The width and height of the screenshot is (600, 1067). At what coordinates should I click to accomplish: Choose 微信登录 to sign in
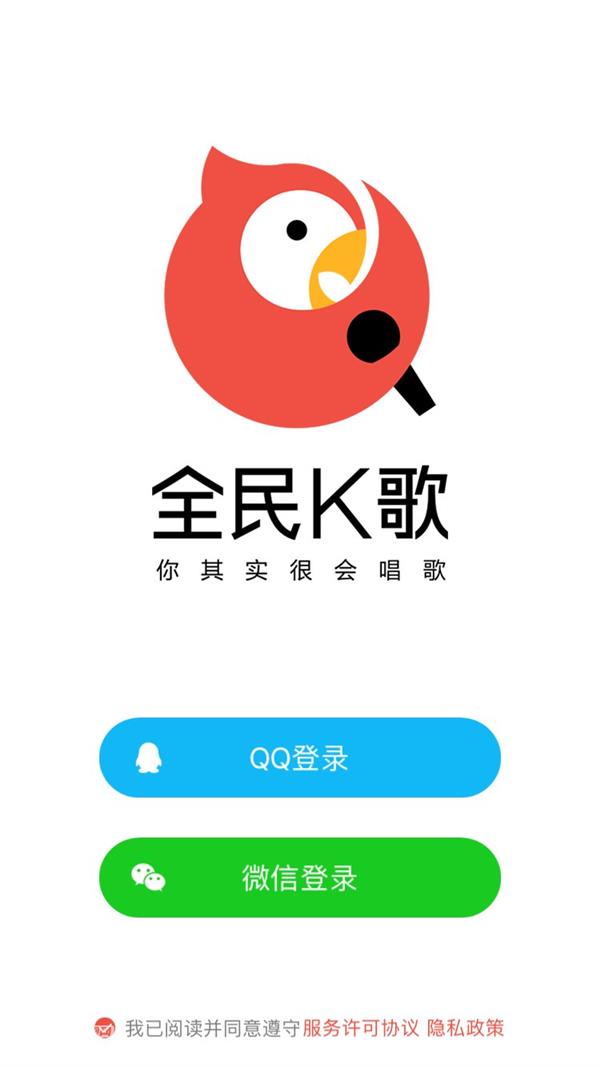[x=299, y=877]
